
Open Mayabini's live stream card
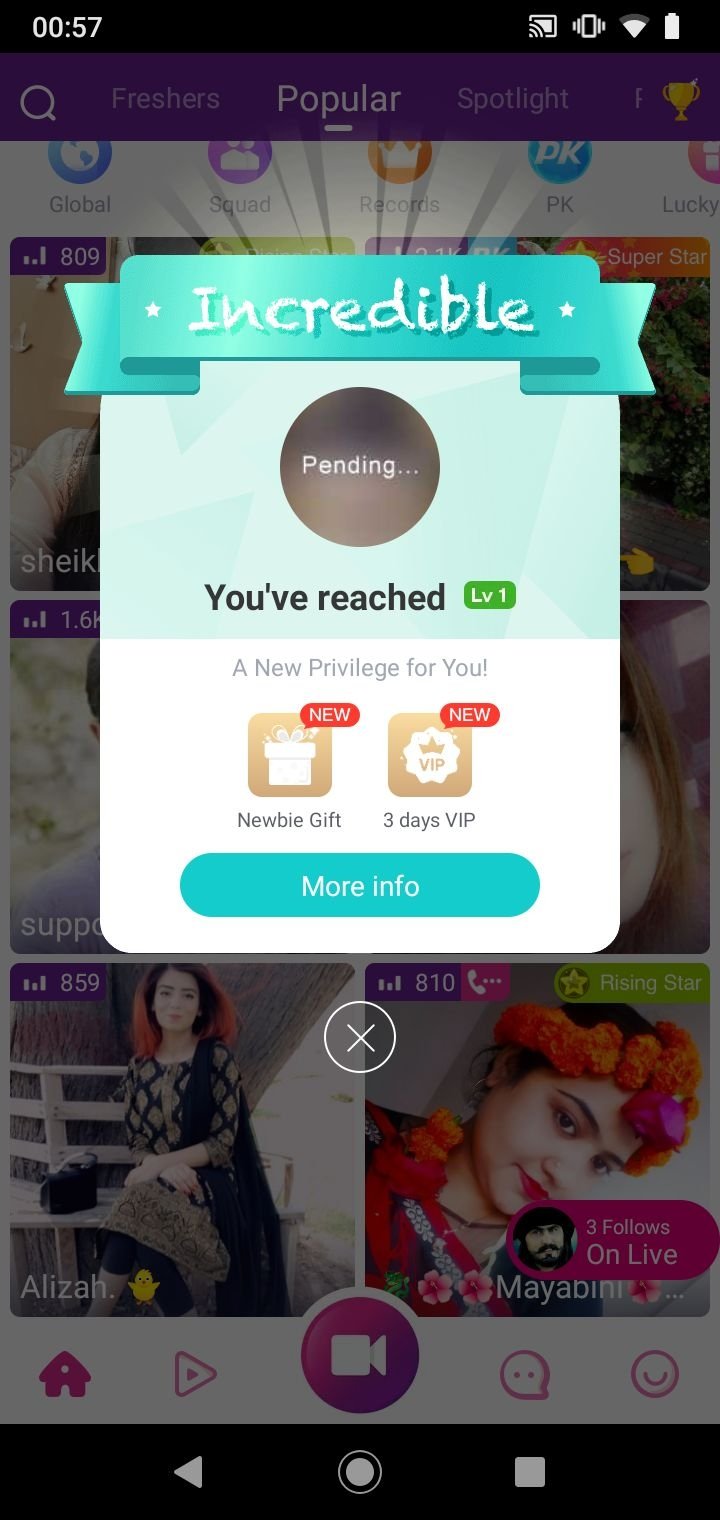(x=537, y=1140)
